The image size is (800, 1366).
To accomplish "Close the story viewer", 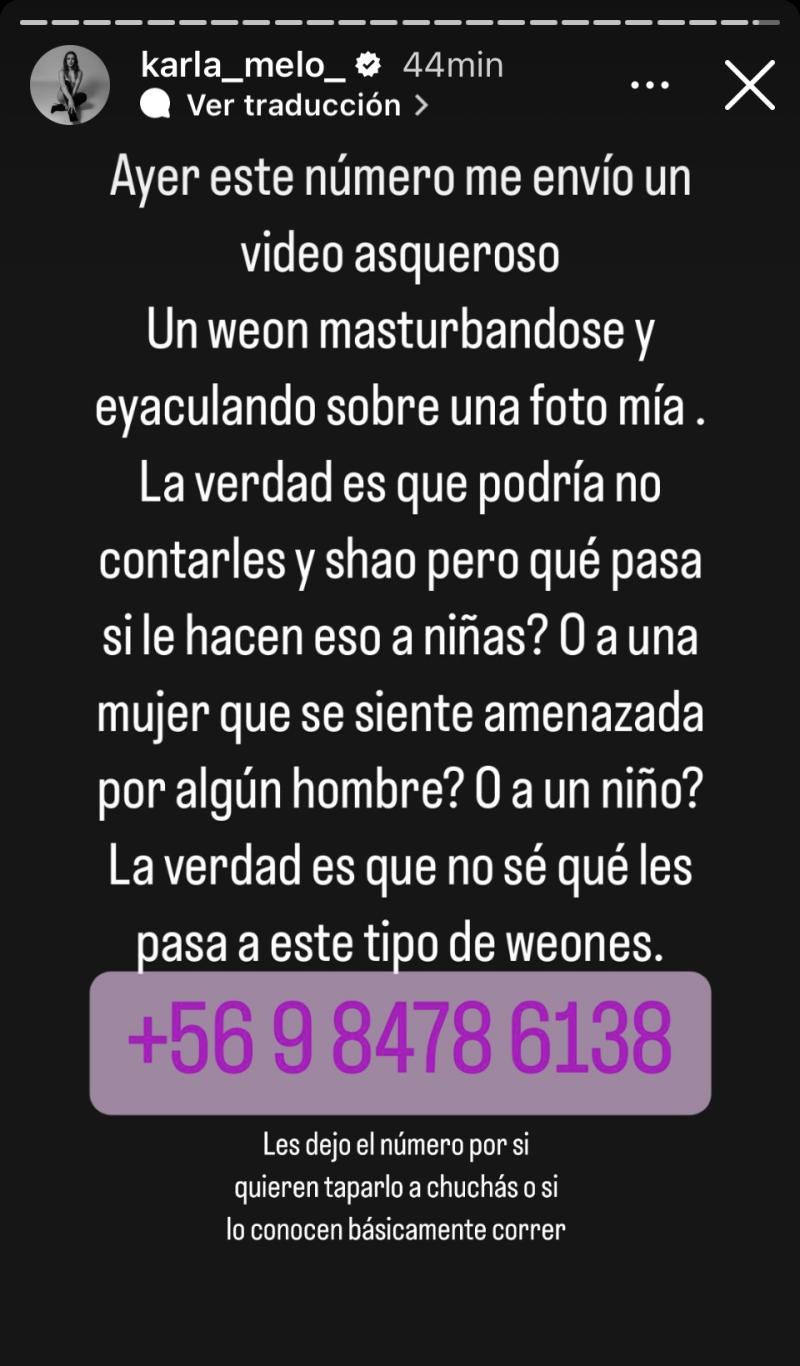I will pyautogui.click(x=750, y=85).
